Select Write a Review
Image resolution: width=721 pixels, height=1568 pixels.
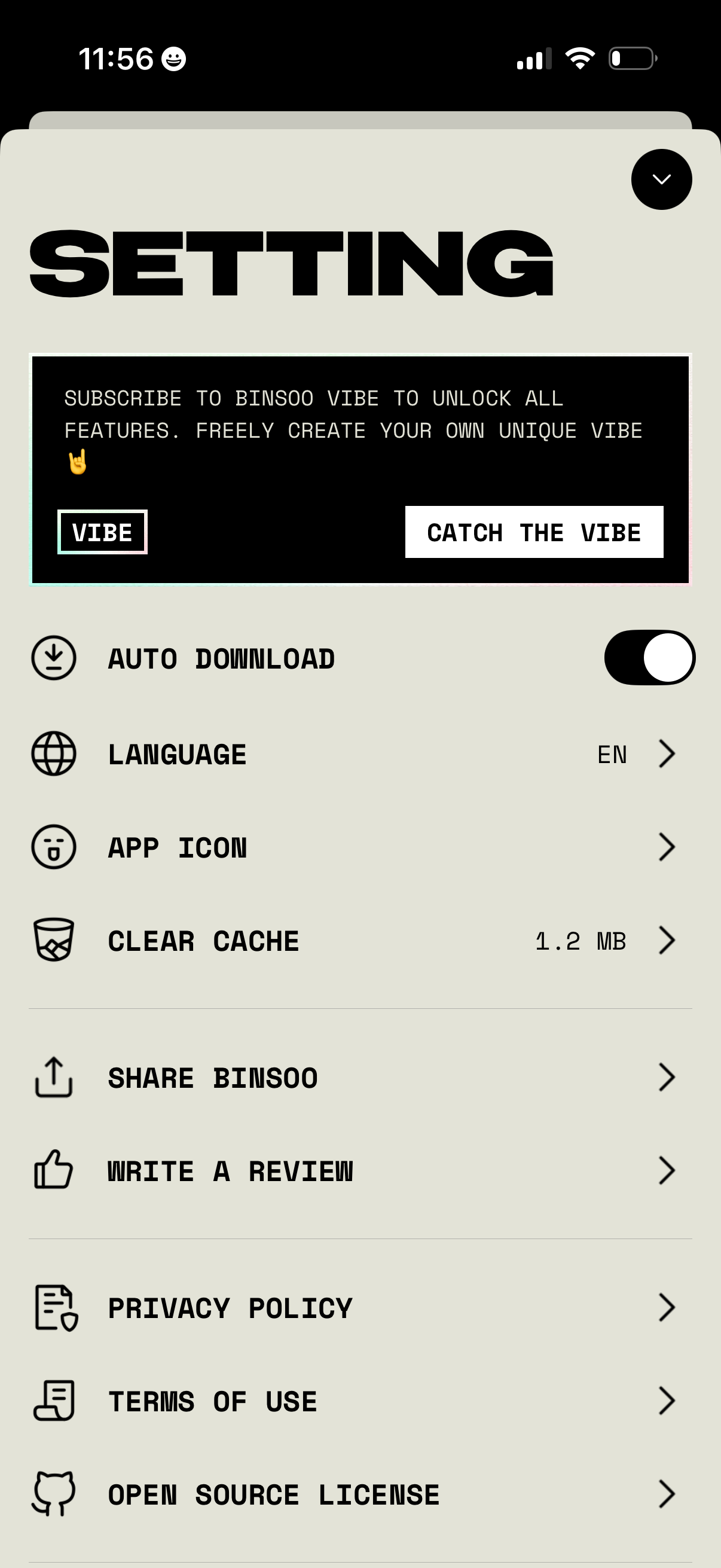pos(360,1171)
